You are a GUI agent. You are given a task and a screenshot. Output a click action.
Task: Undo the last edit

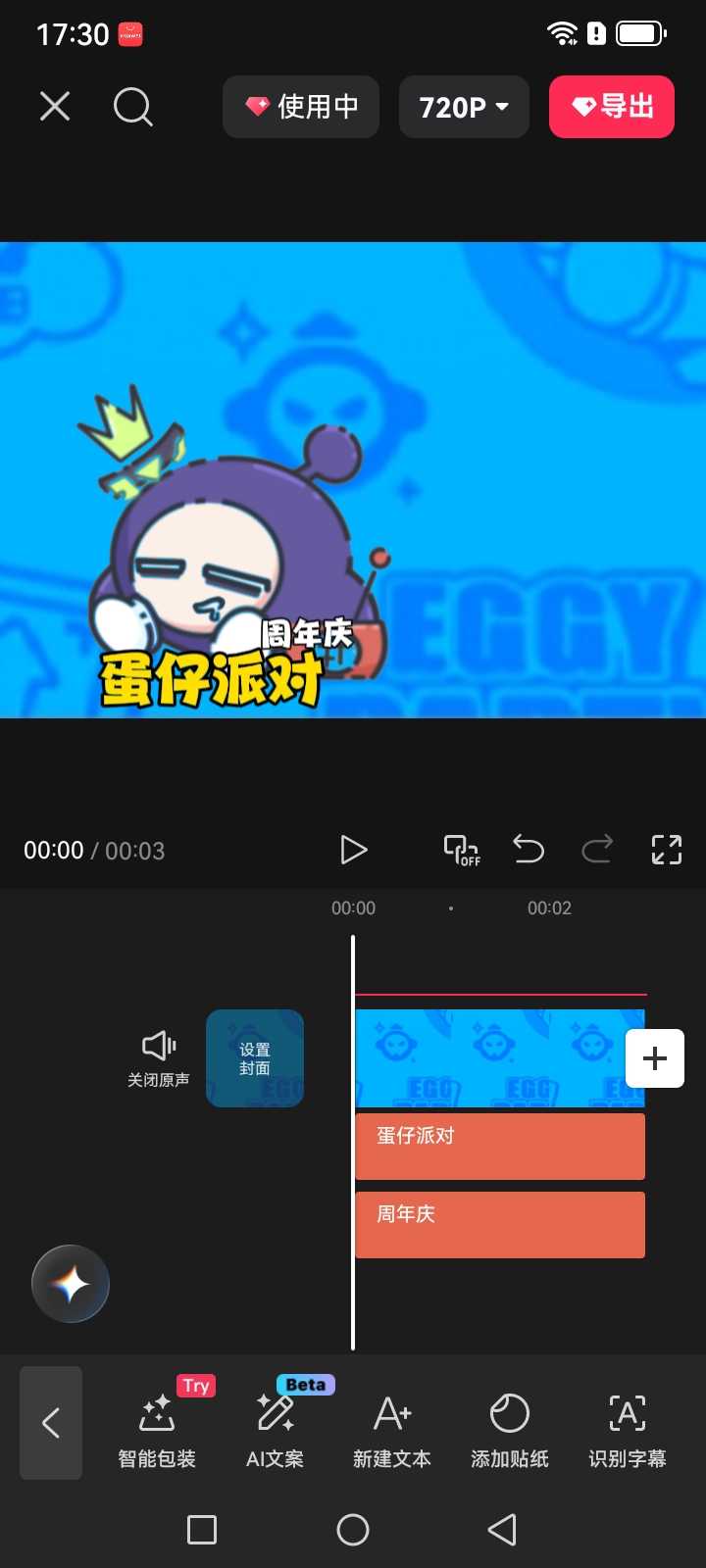529,849
